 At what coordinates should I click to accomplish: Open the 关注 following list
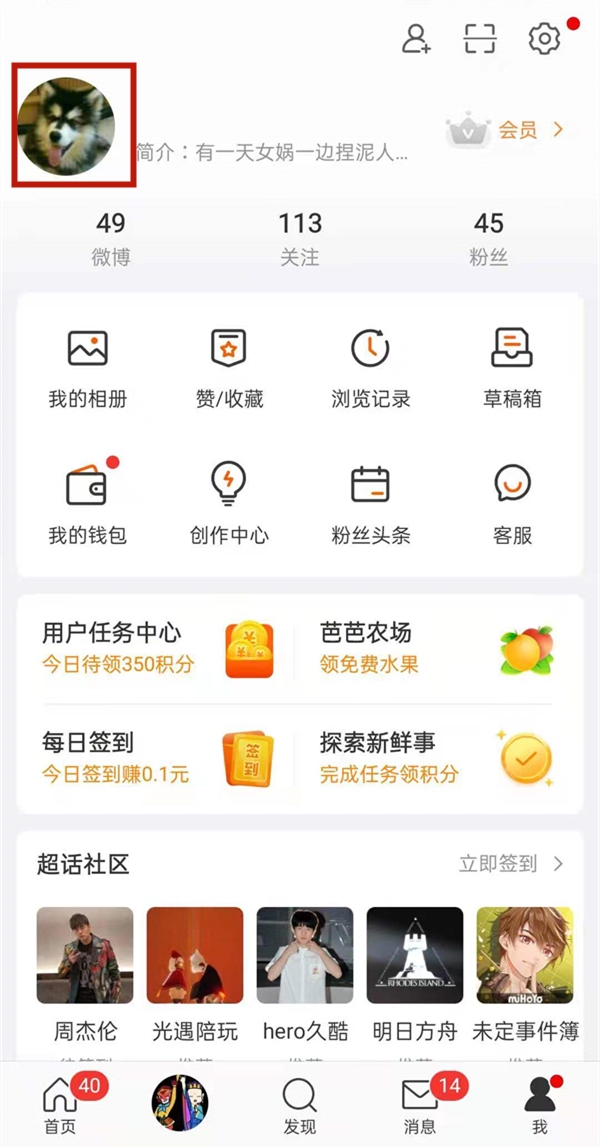point(299,238)
